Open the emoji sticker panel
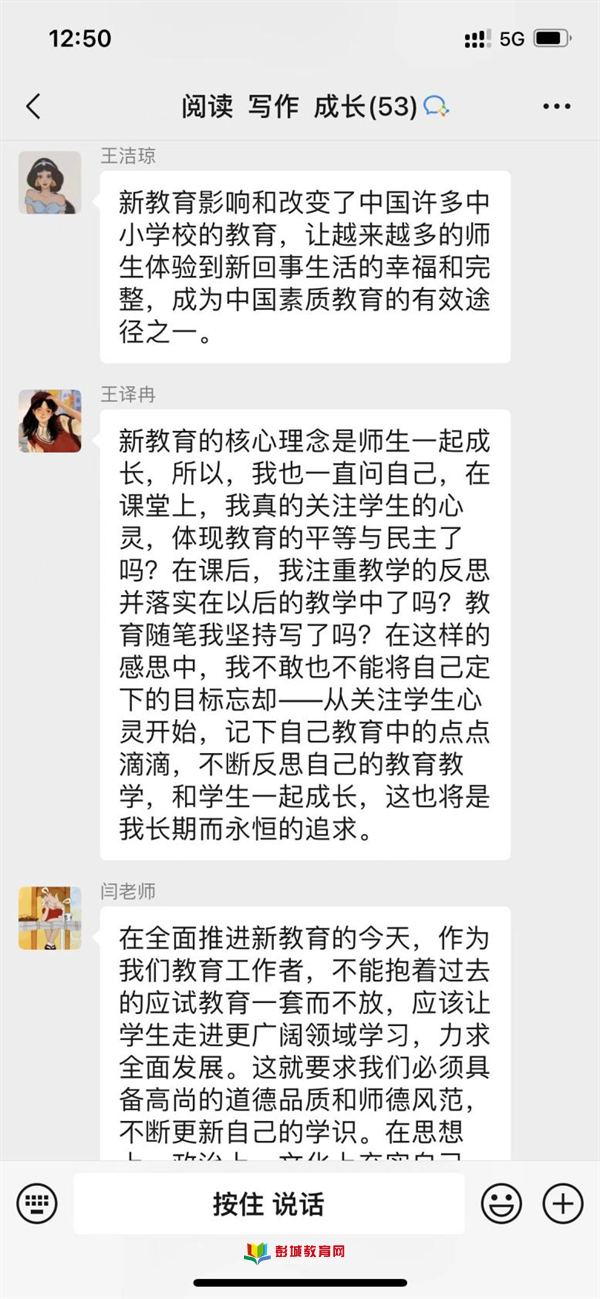Viewport: 600px width, 1299px height. coord(502,1203)
